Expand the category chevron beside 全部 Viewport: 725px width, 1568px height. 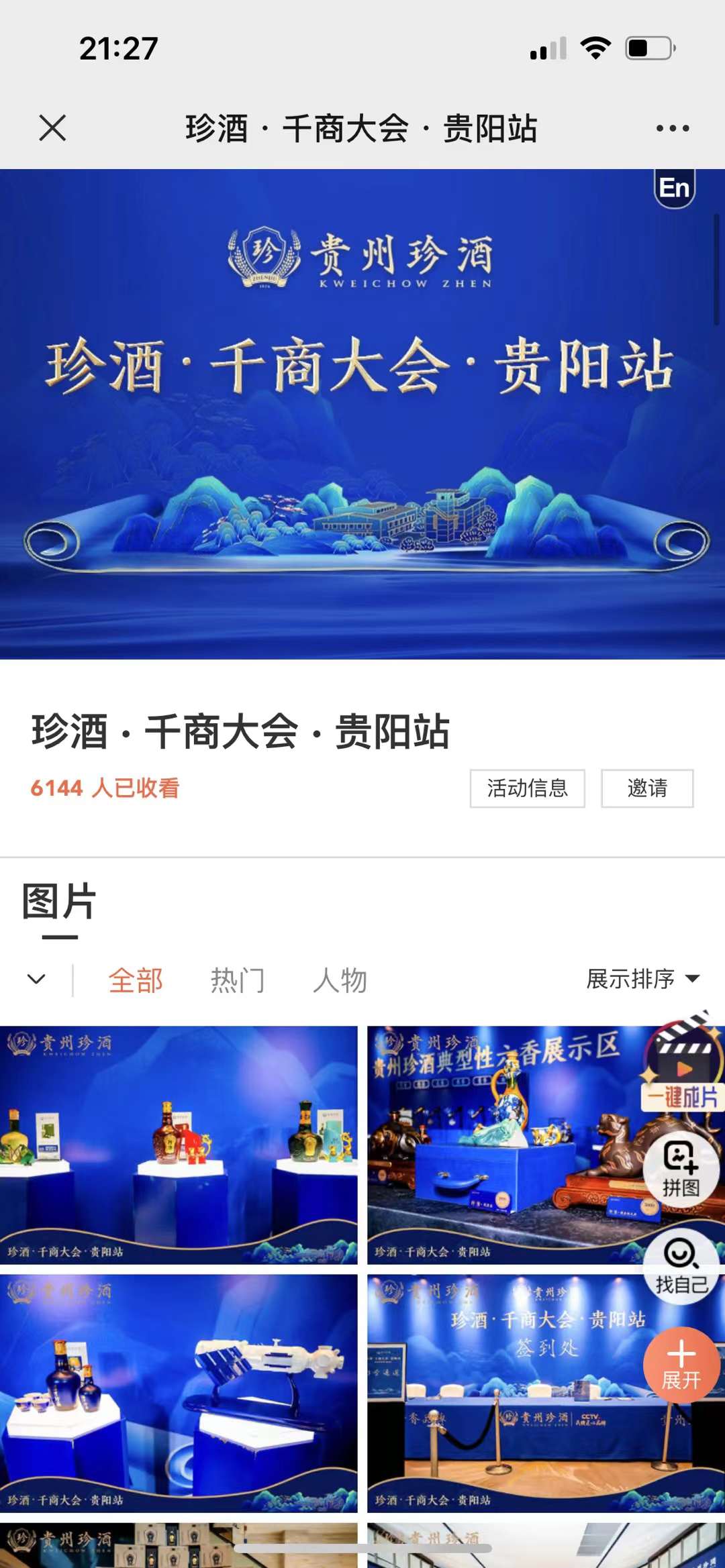tap(36, 979)
